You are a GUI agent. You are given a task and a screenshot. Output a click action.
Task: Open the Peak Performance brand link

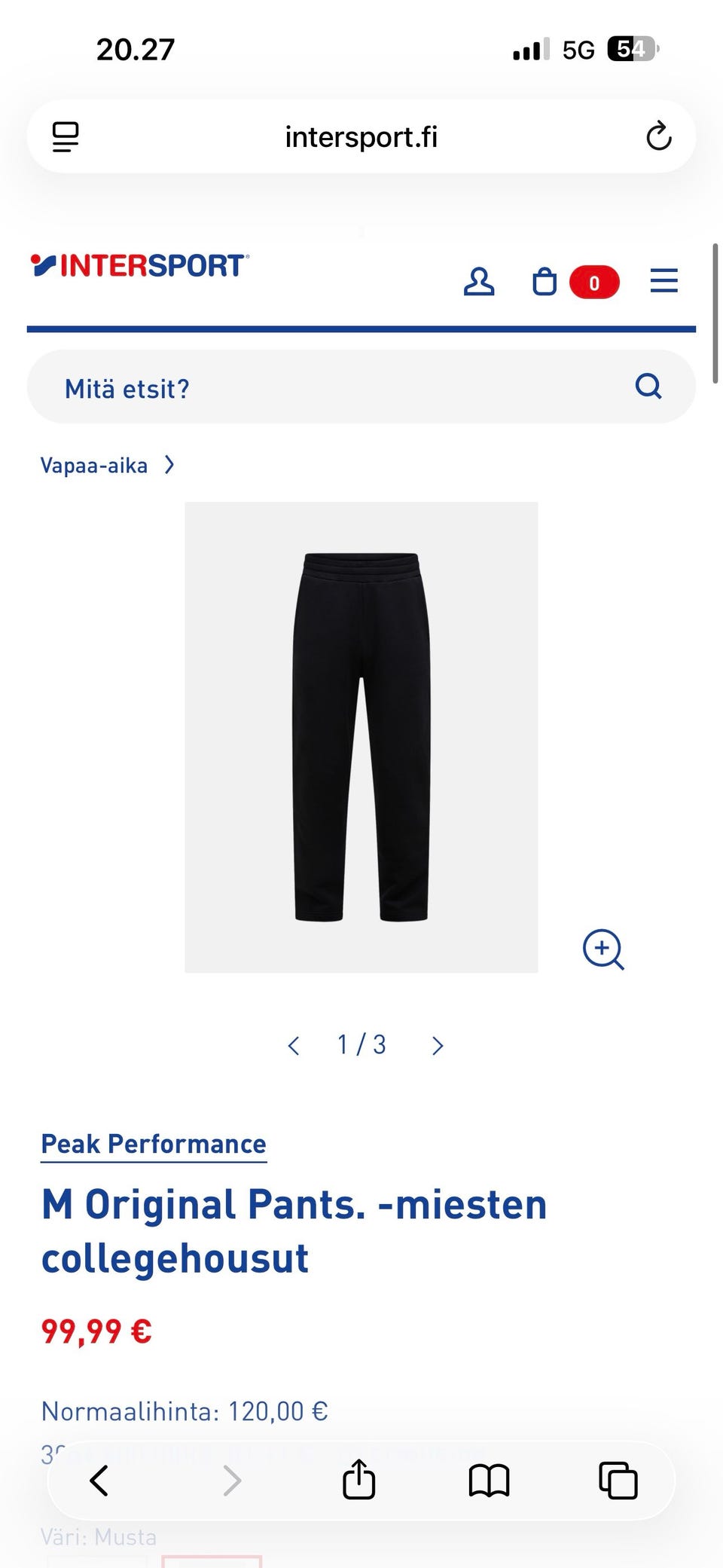click(154, 1145)
